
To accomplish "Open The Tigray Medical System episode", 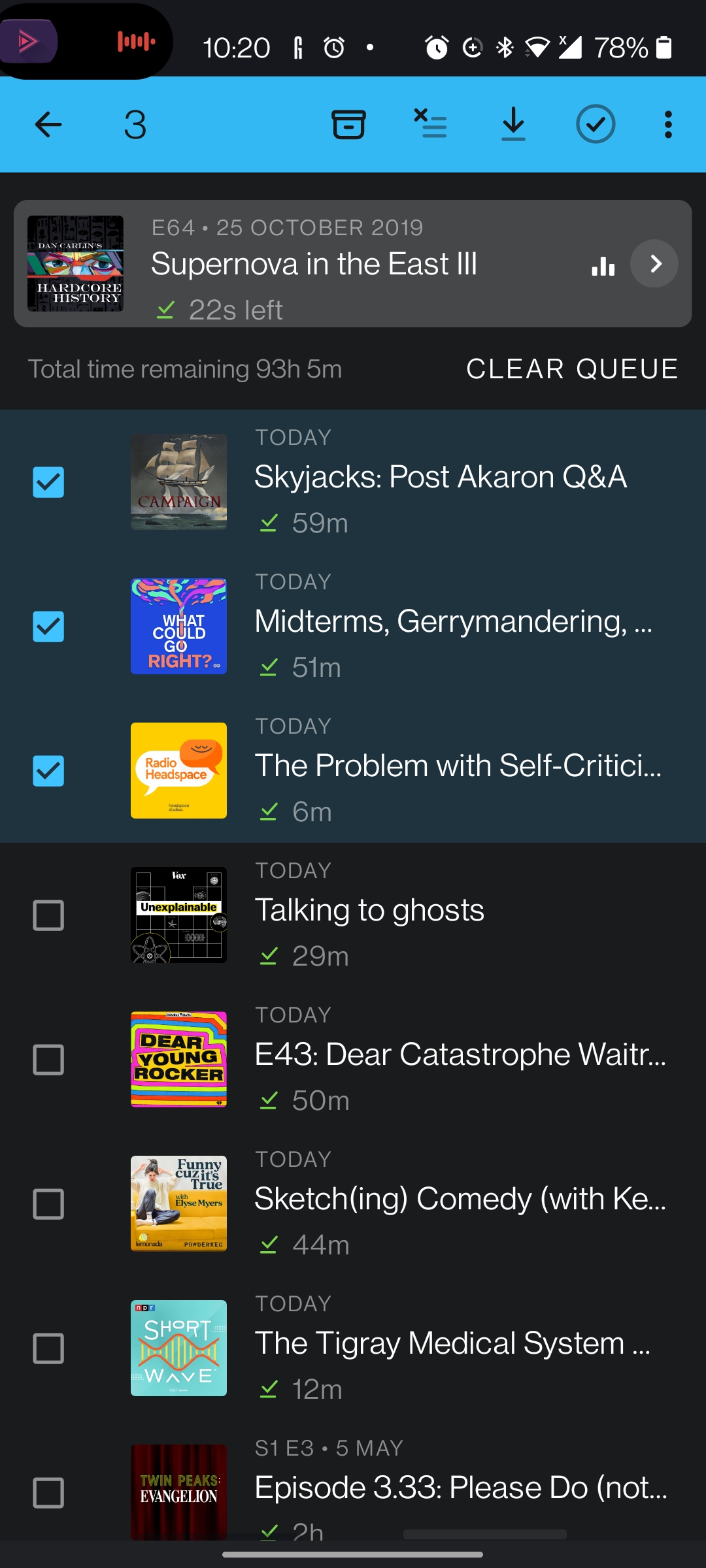I will [451, 1343].
